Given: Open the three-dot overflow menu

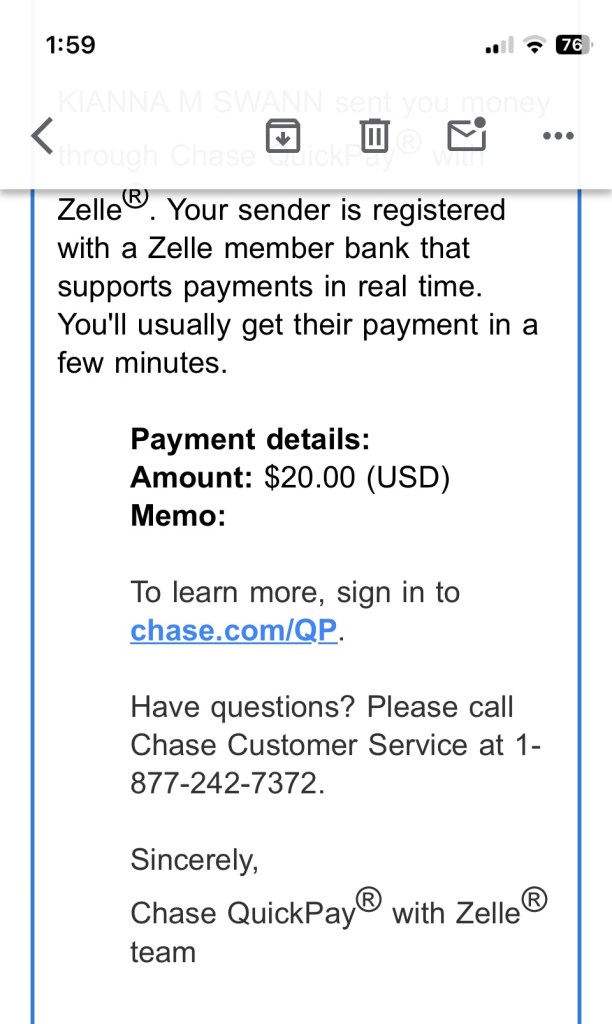Looking at the screenshot, I should [557, 135].
